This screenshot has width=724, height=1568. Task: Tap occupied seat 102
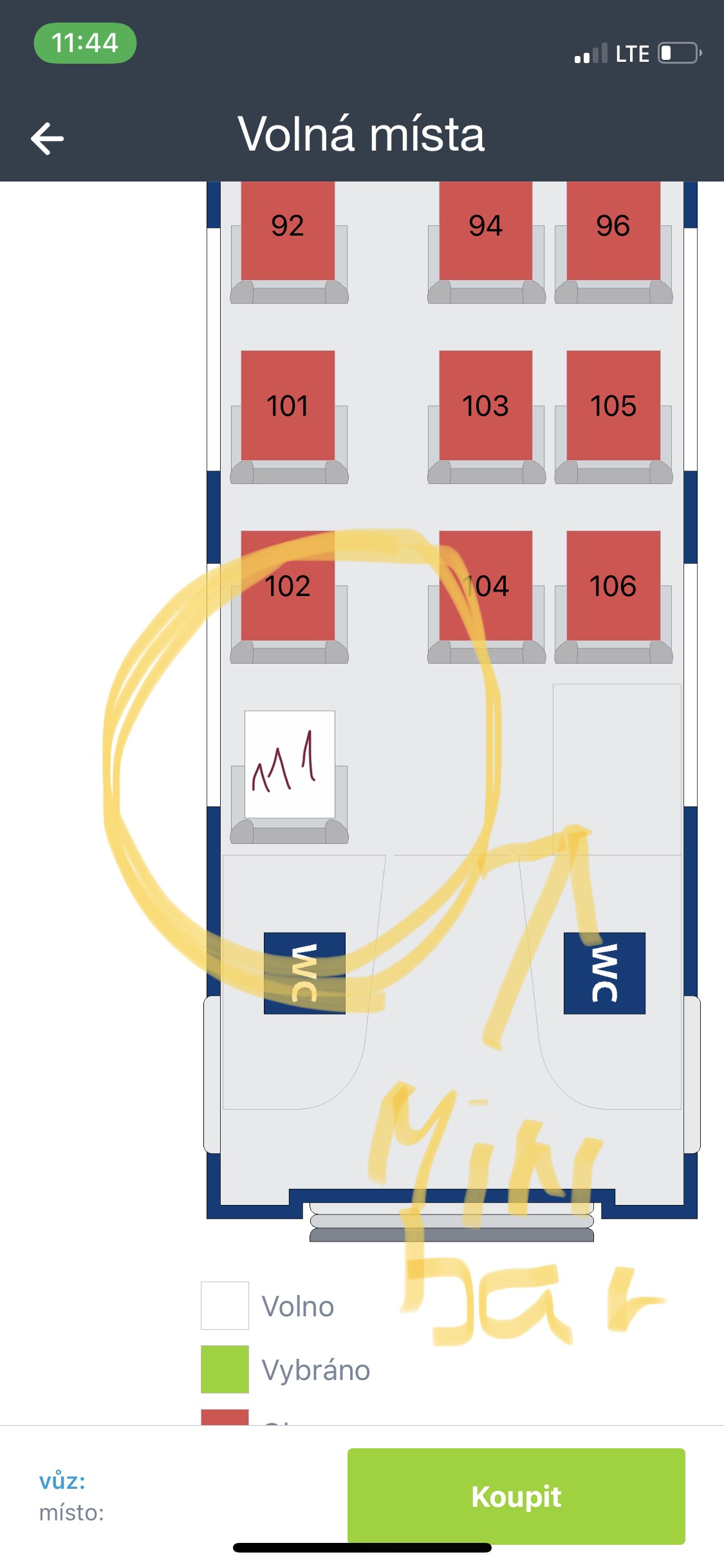tap(288, 586)
